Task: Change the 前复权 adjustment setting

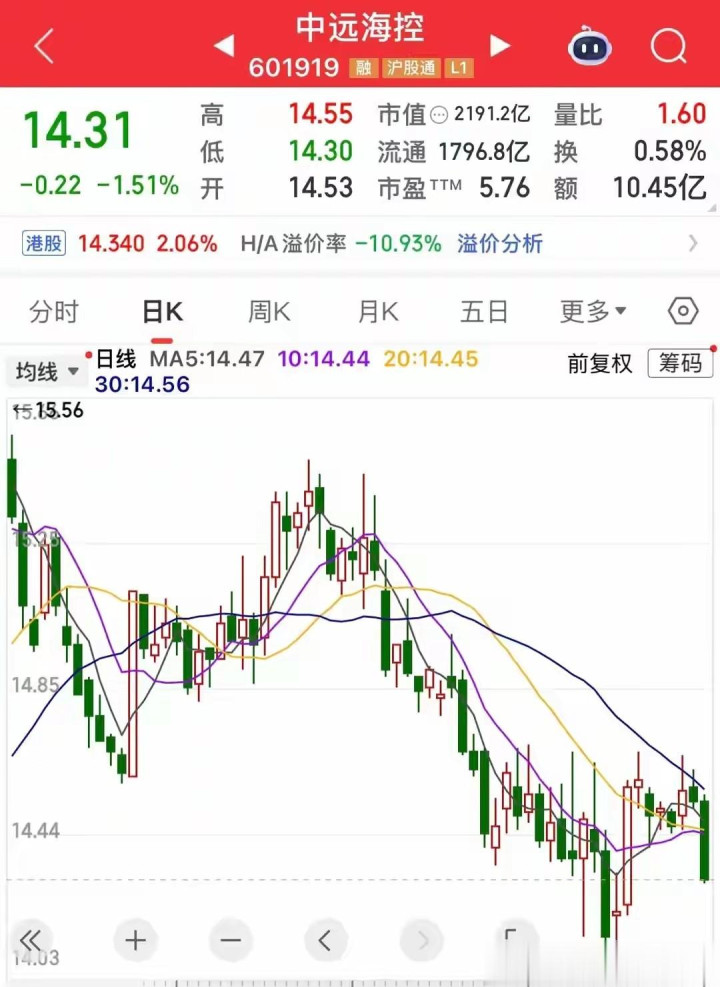Action: [x=600, y=364]
